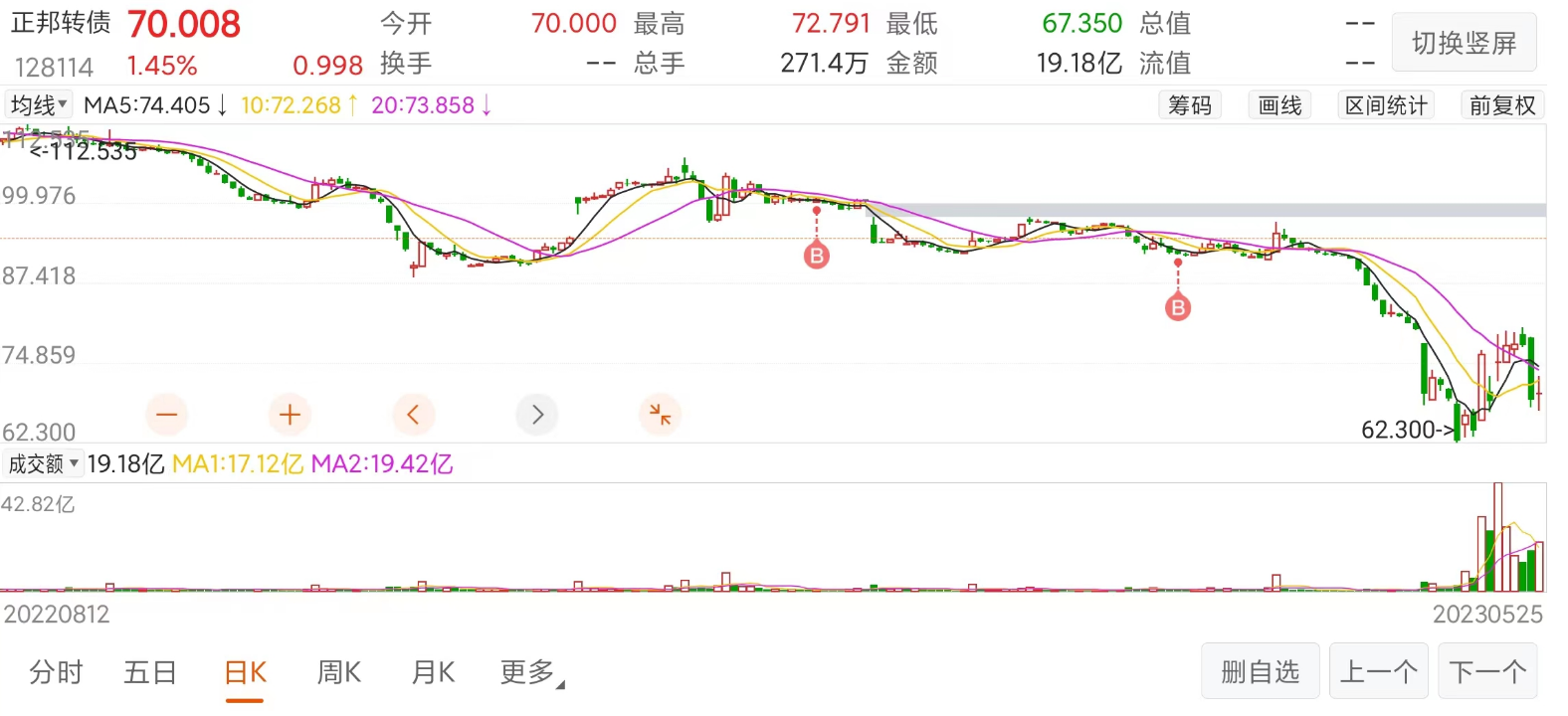Open the 成交额 sub-indicator dropdown
The height and width of the screenshot is (716, 1568).
43,463
